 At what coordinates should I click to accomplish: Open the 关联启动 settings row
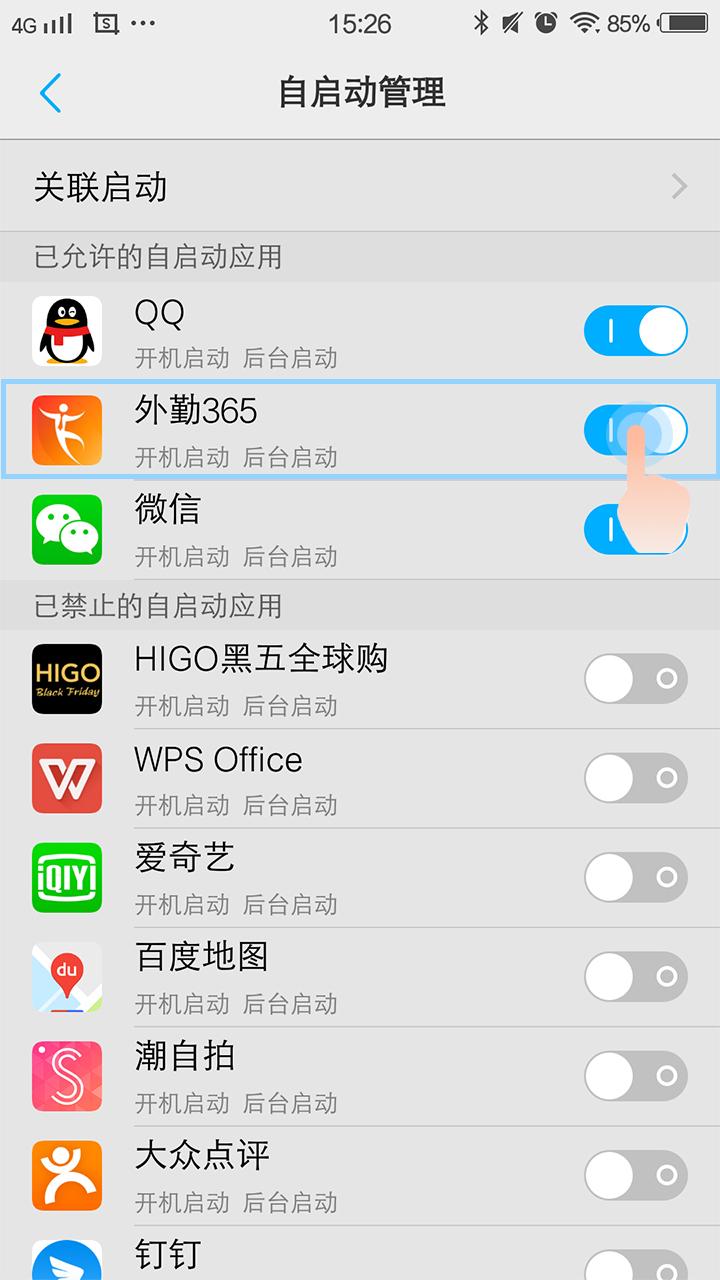click(360, 187)
